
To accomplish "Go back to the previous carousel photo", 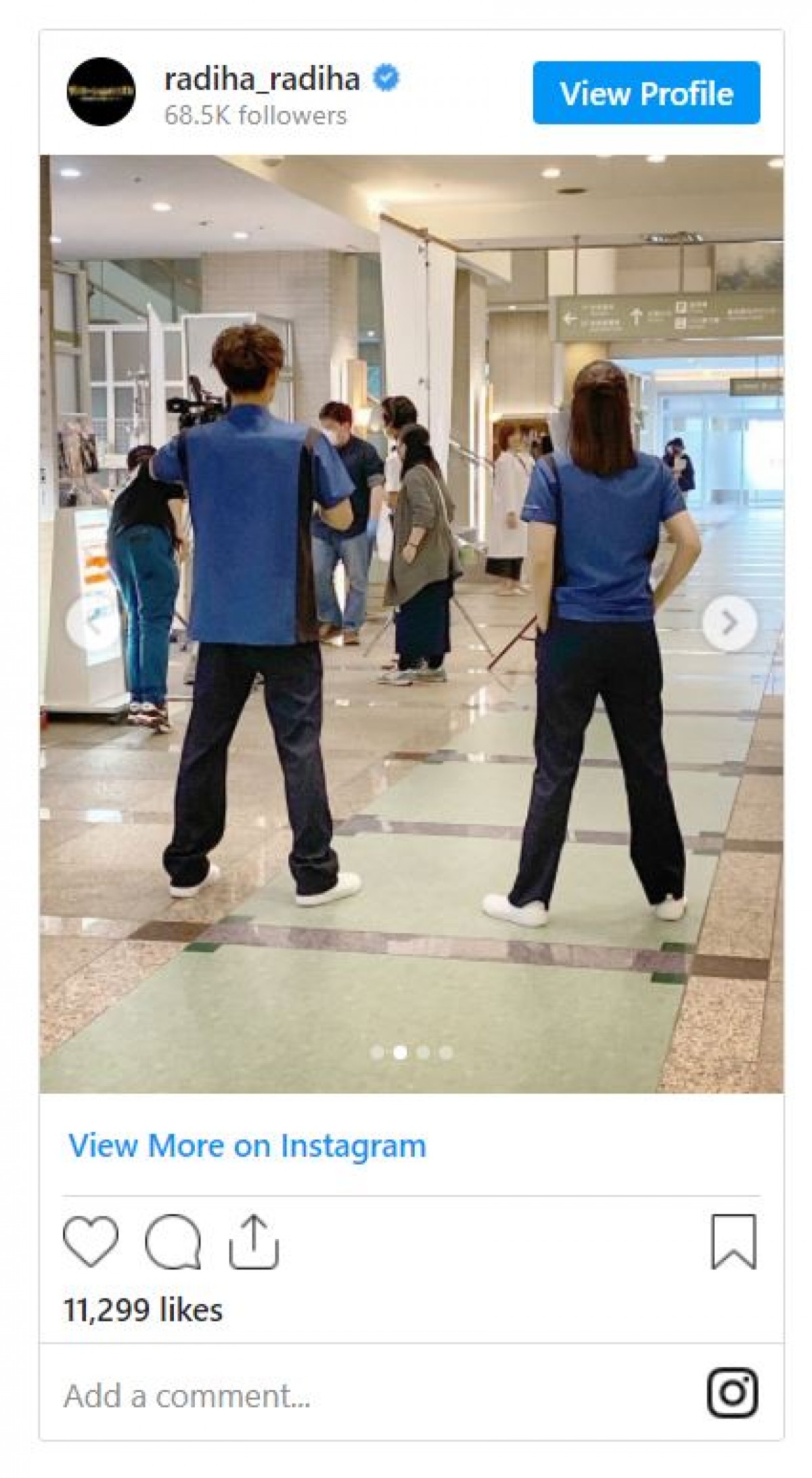I will pyautogui.click(x=93, y=622).
